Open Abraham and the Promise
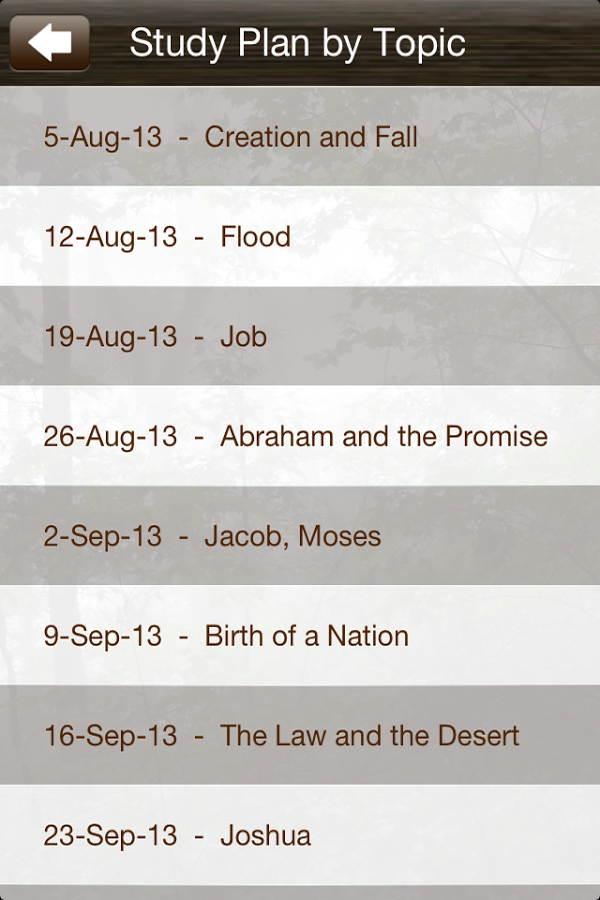Viewport: 600px width, 900px height. (x=300, y=437)
